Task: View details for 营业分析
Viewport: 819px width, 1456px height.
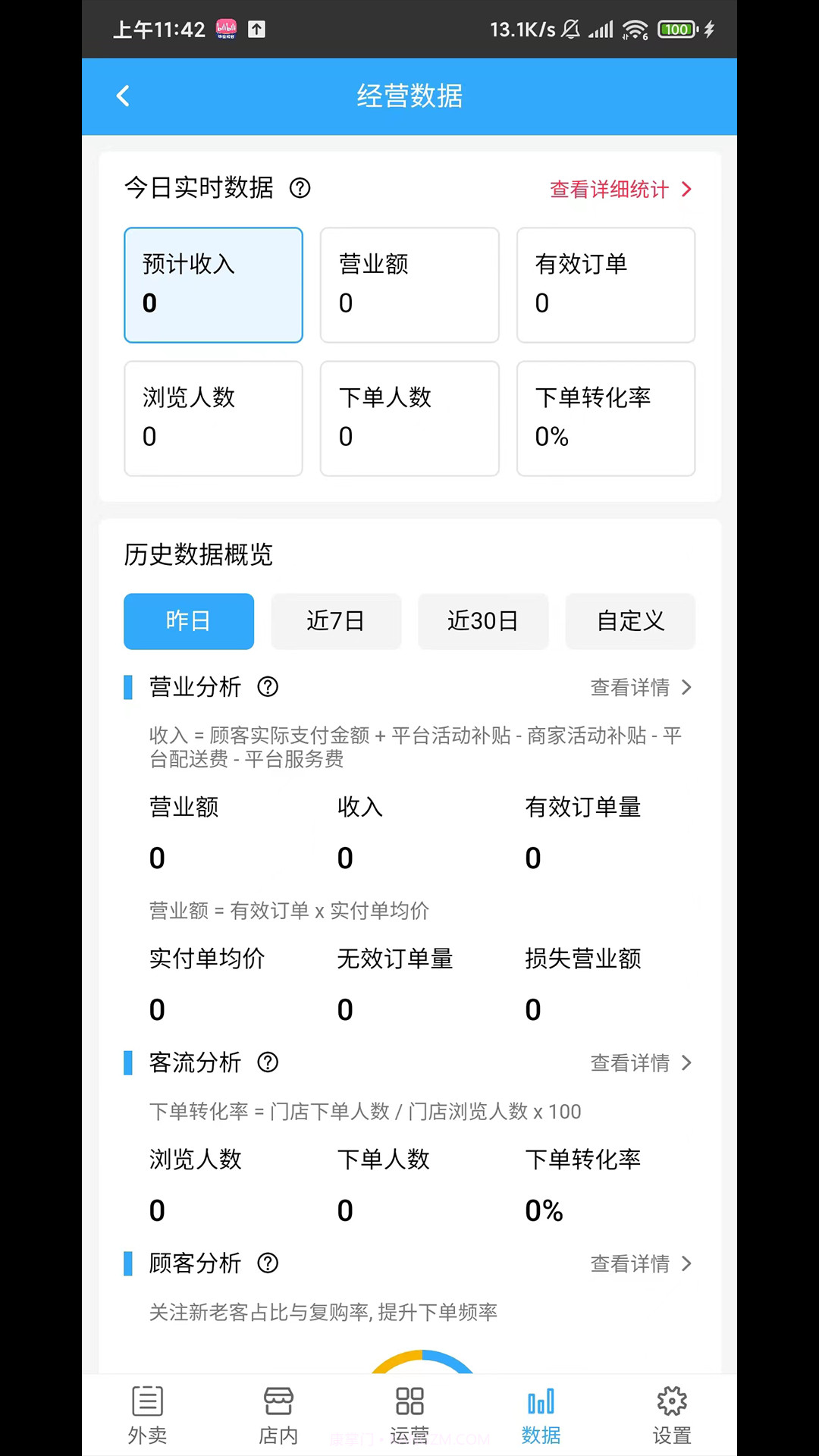Action: (x=641, y=688)
